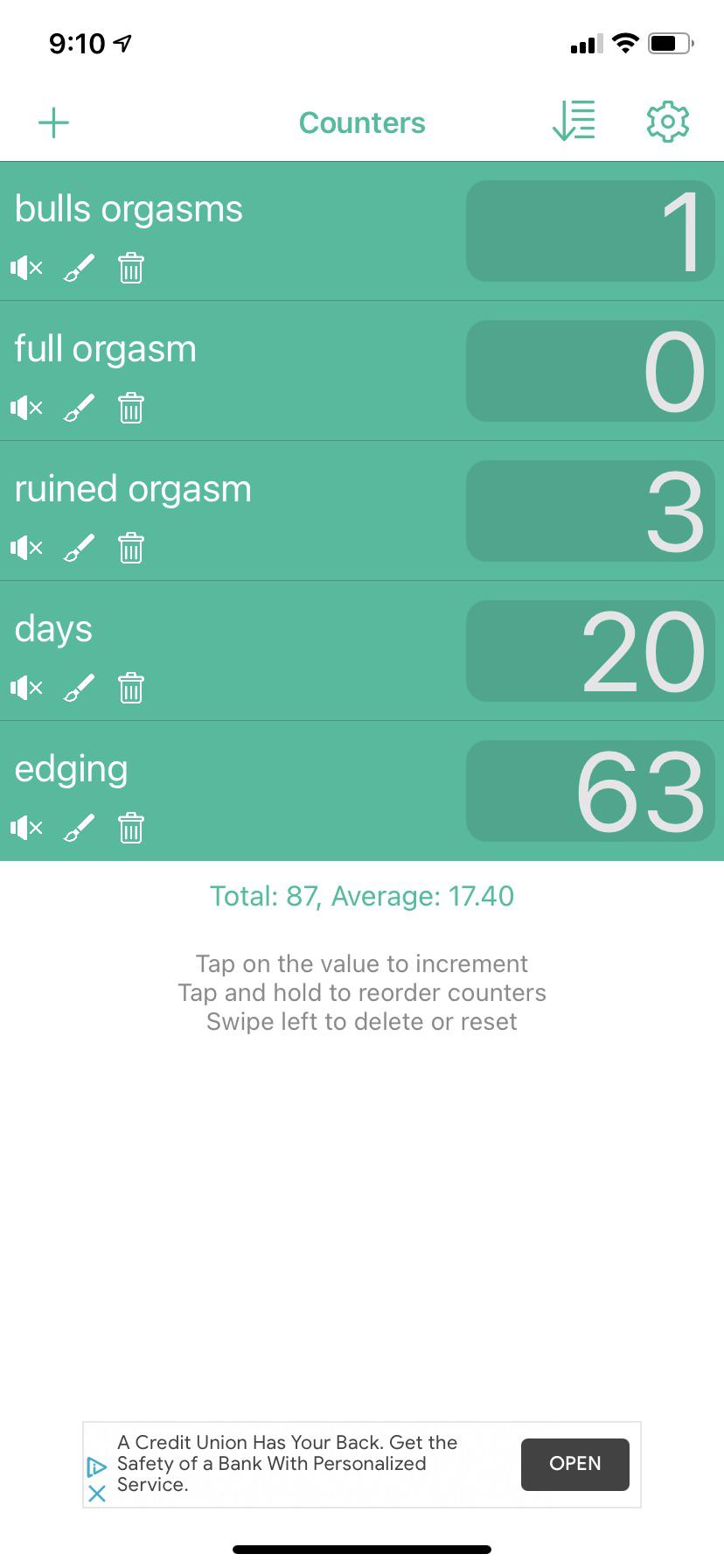
Task: Delete the edging counter
Action: 131,828
